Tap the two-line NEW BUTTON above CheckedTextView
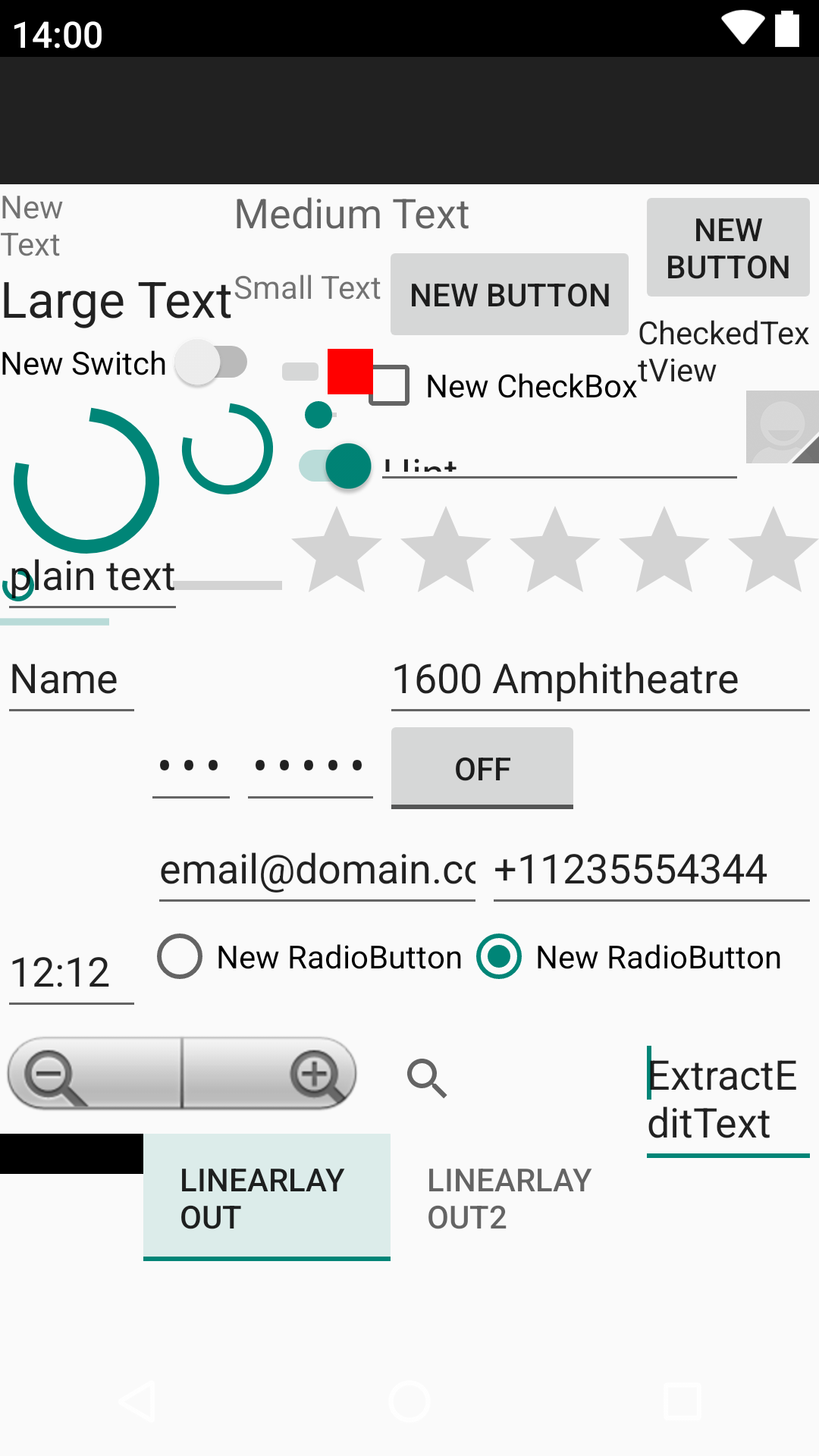 728,247
